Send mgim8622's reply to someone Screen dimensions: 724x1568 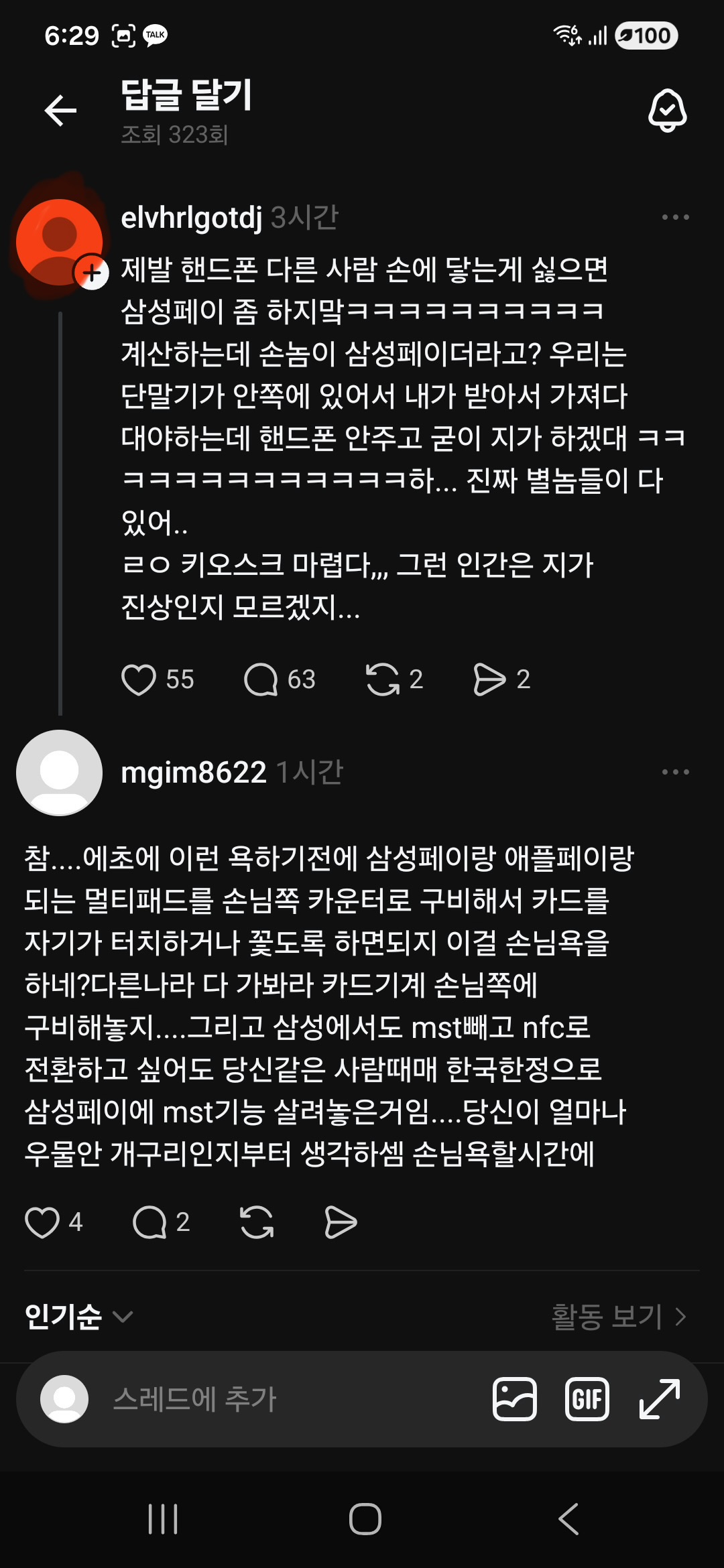coord(341,1222)
